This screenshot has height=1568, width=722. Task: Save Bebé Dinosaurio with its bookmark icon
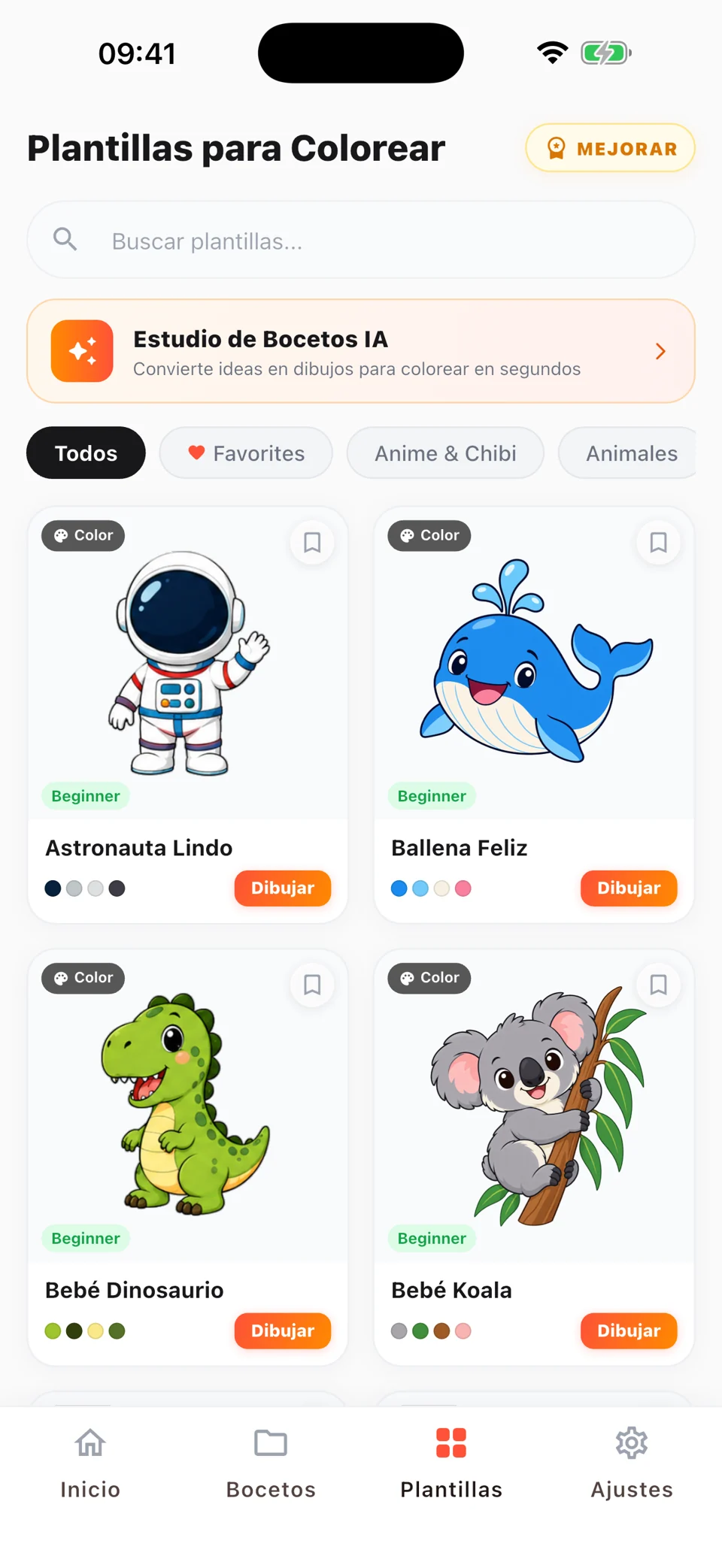(312, 984)
